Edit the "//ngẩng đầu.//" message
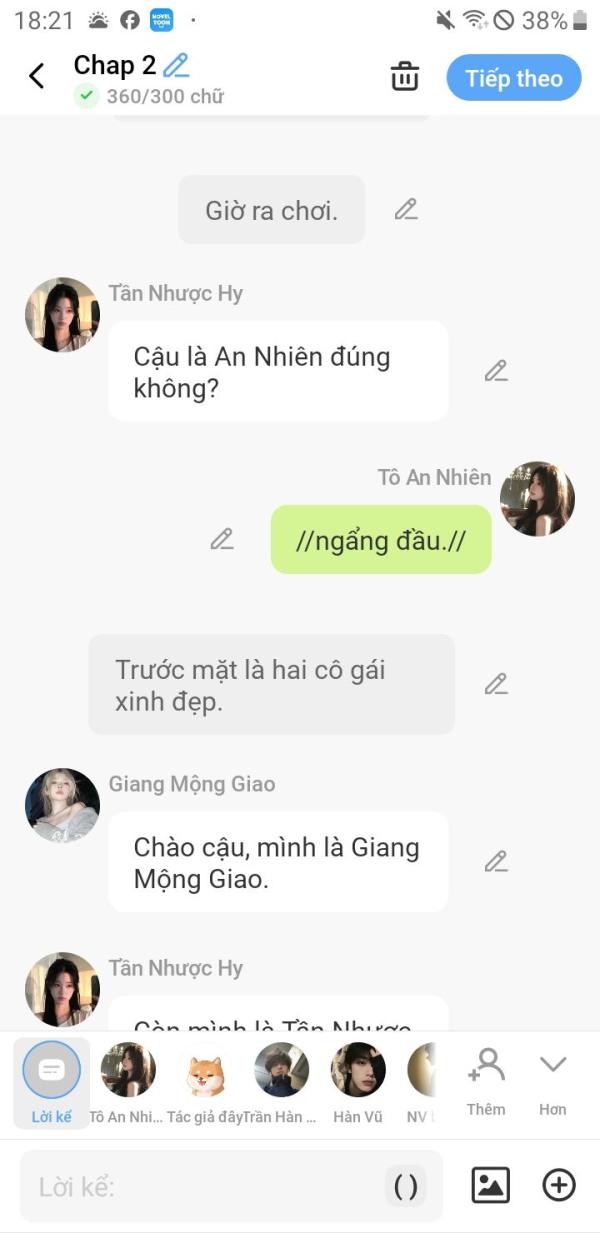The image size is (600, 1233). click(x=222, y=539)
